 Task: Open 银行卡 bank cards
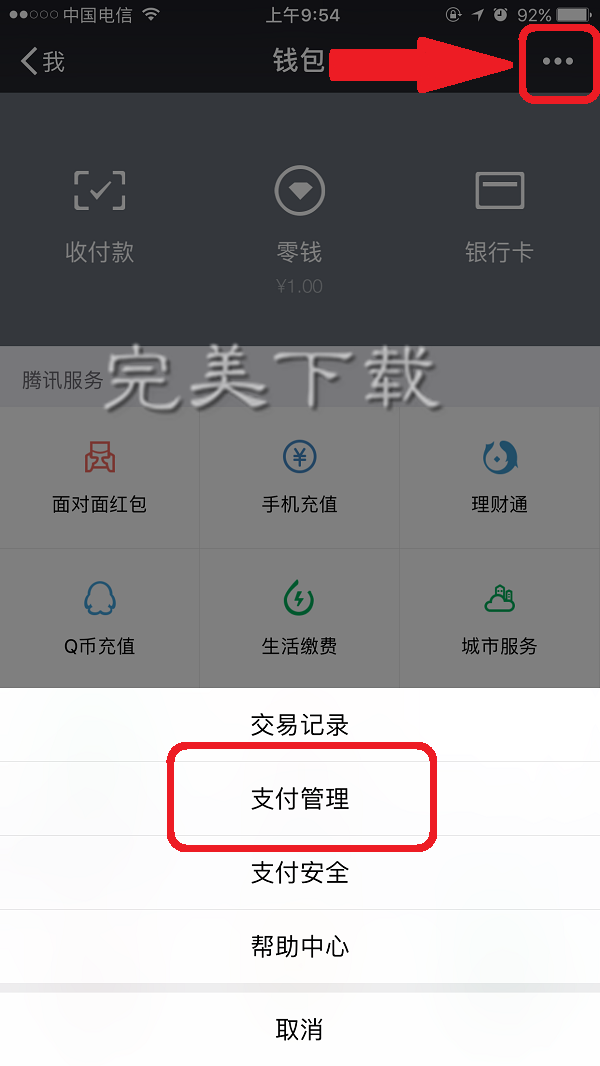pos(499,215)
